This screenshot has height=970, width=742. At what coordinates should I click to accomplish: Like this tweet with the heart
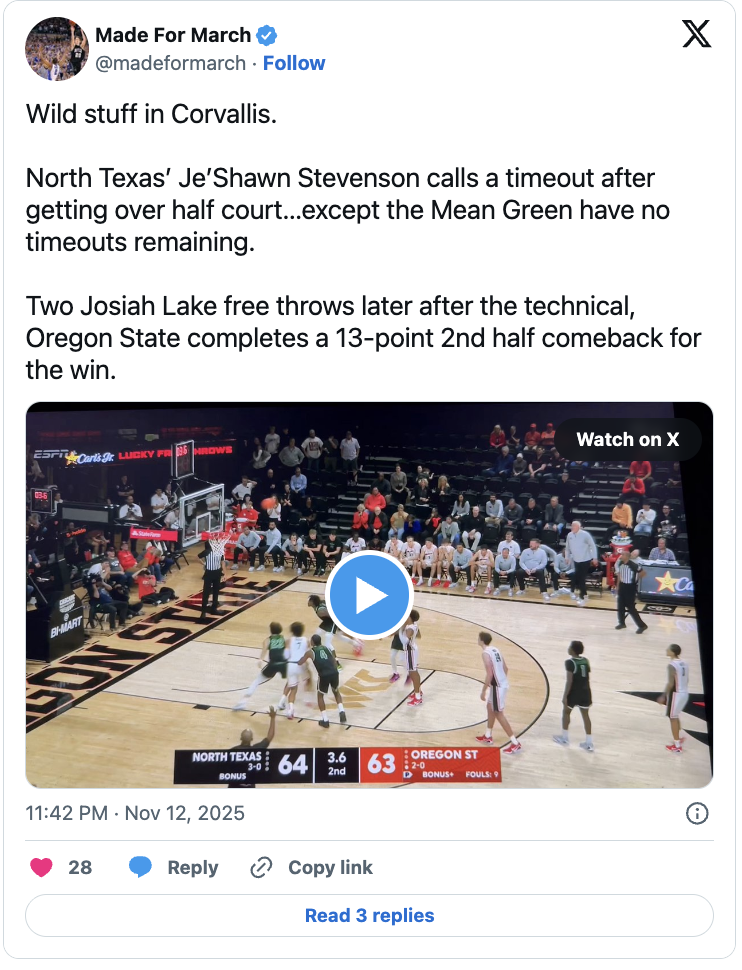pyautogui.click(x=41, y=867)
